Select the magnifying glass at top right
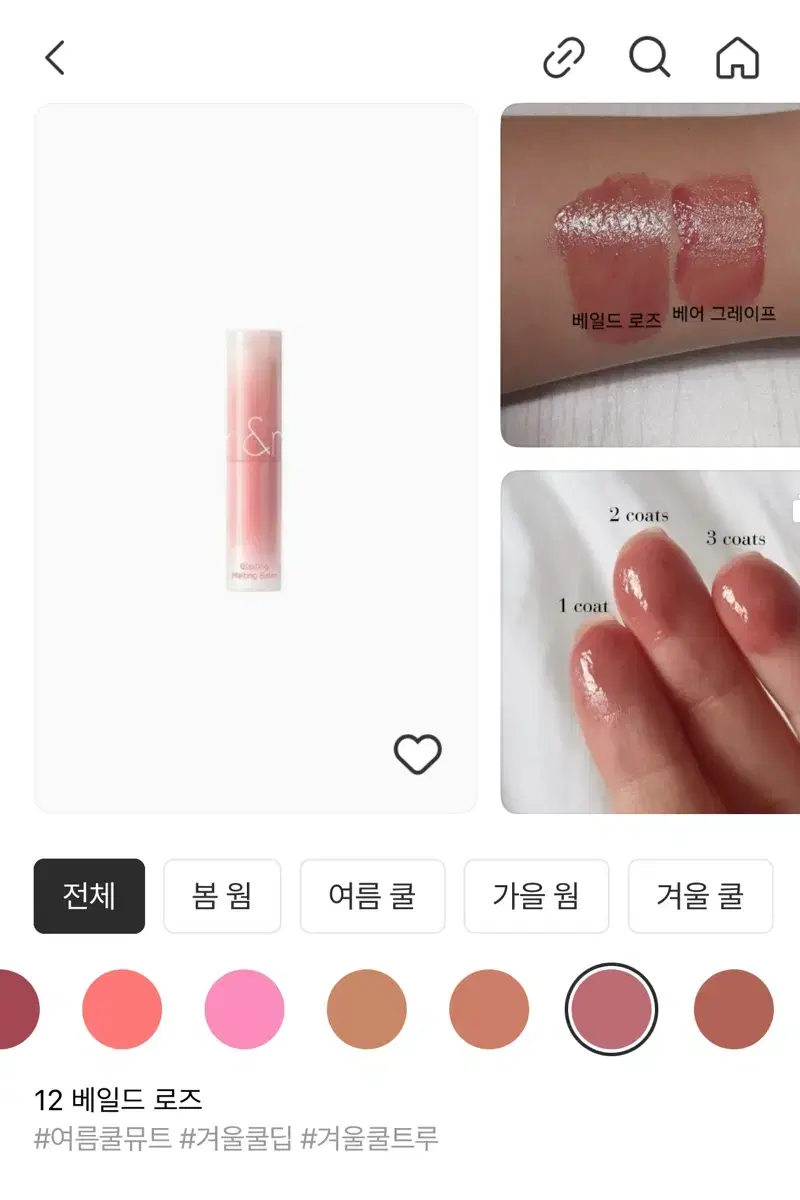Viewport: 800px width, 1200px height. click(650, 57)
